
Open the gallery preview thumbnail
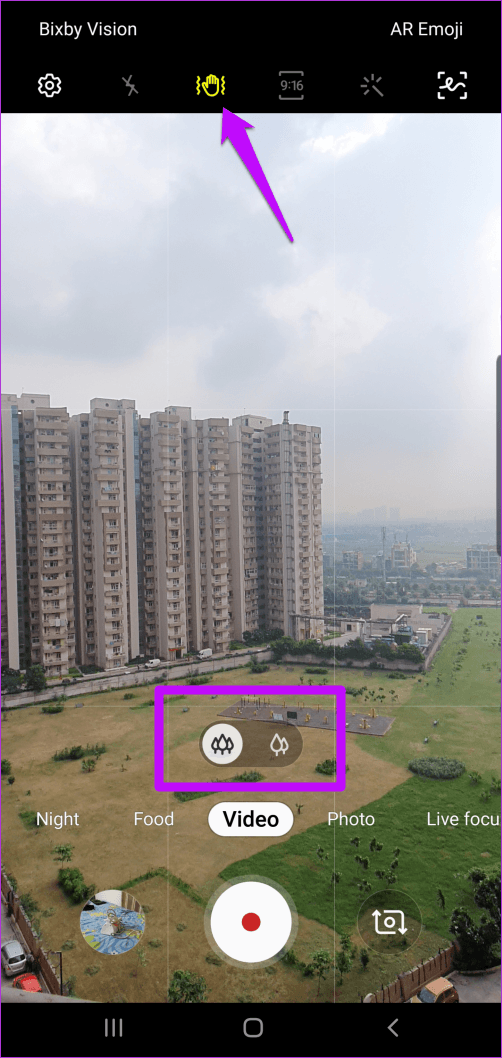pyautogui.click(x=113, y=922)
